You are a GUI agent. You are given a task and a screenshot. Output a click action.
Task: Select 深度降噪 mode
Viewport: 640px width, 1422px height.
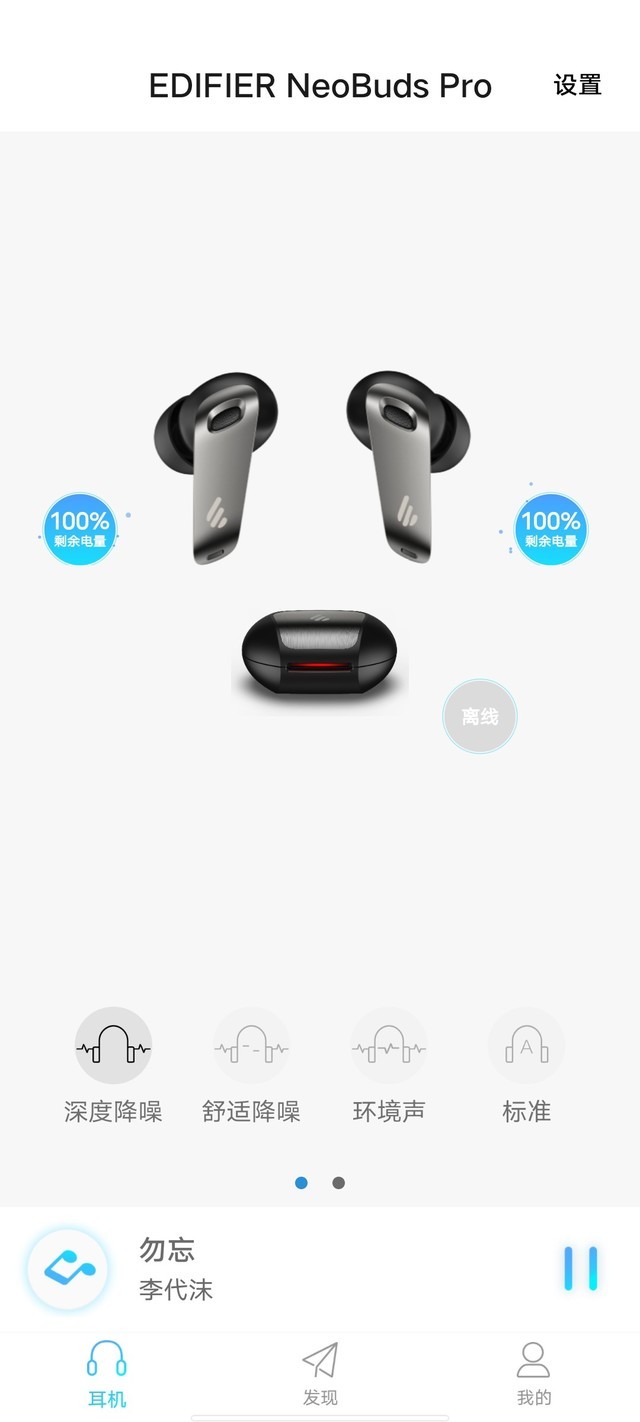pos(113,1046)
